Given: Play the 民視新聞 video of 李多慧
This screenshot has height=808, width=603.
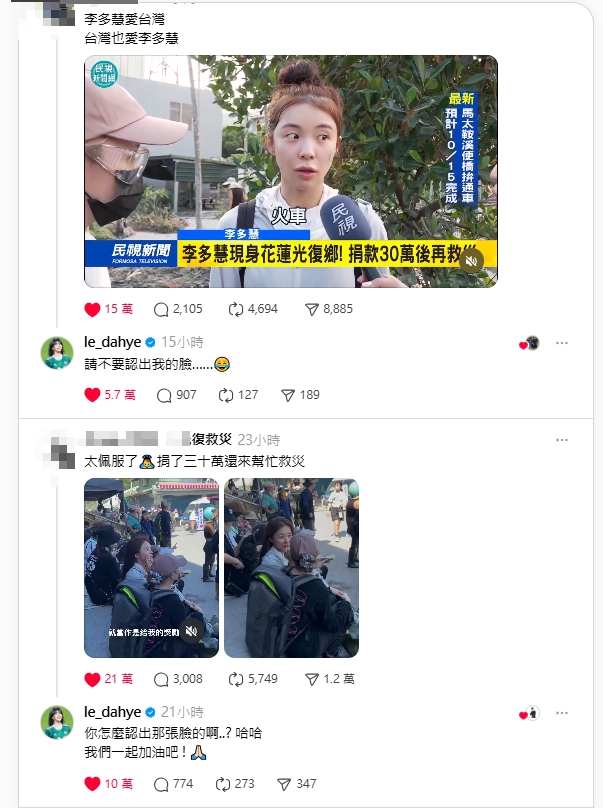Looking at the screenshot, I should coord(290,170).
